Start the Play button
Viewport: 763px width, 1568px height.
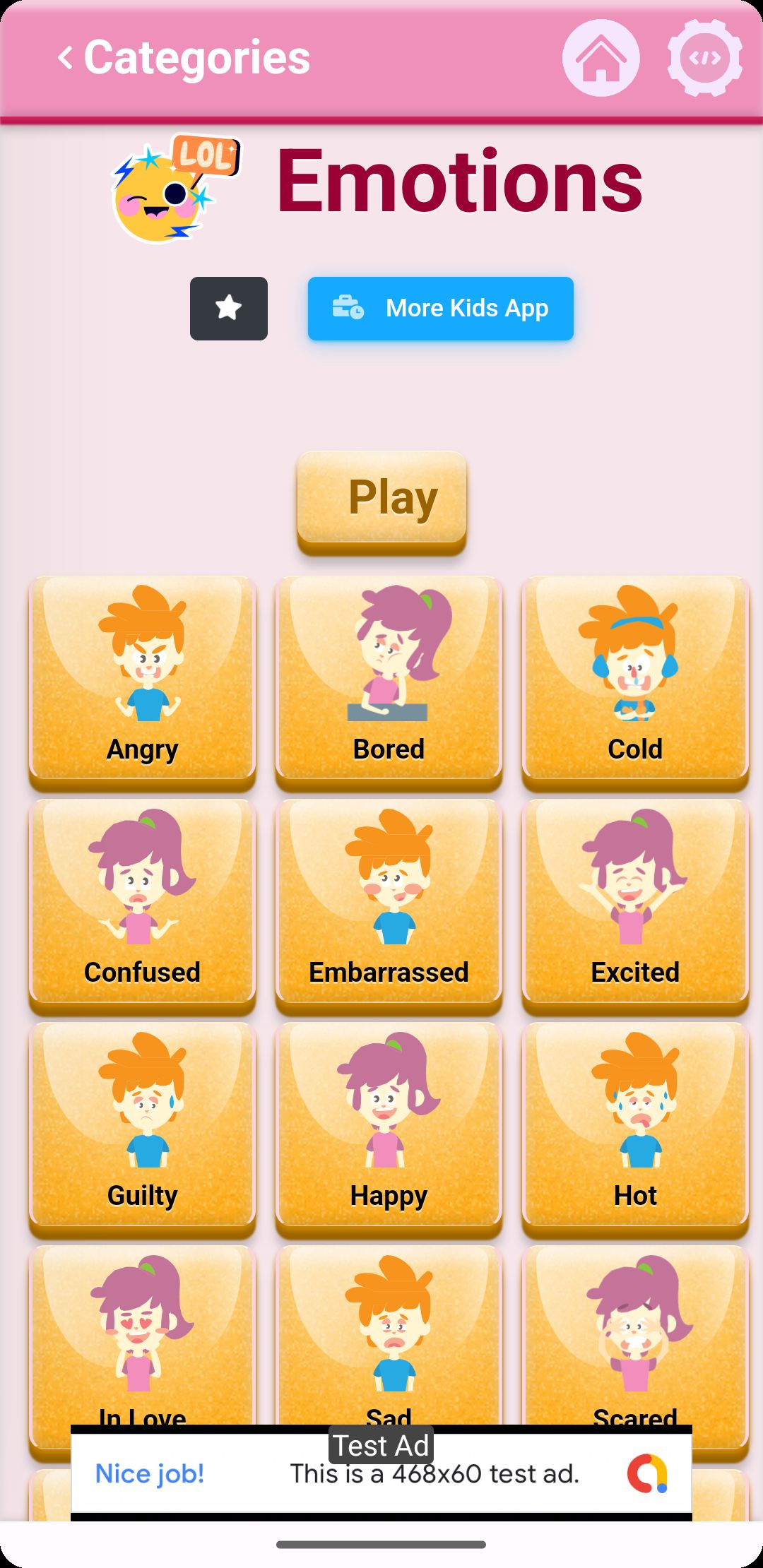click(381, 499)
